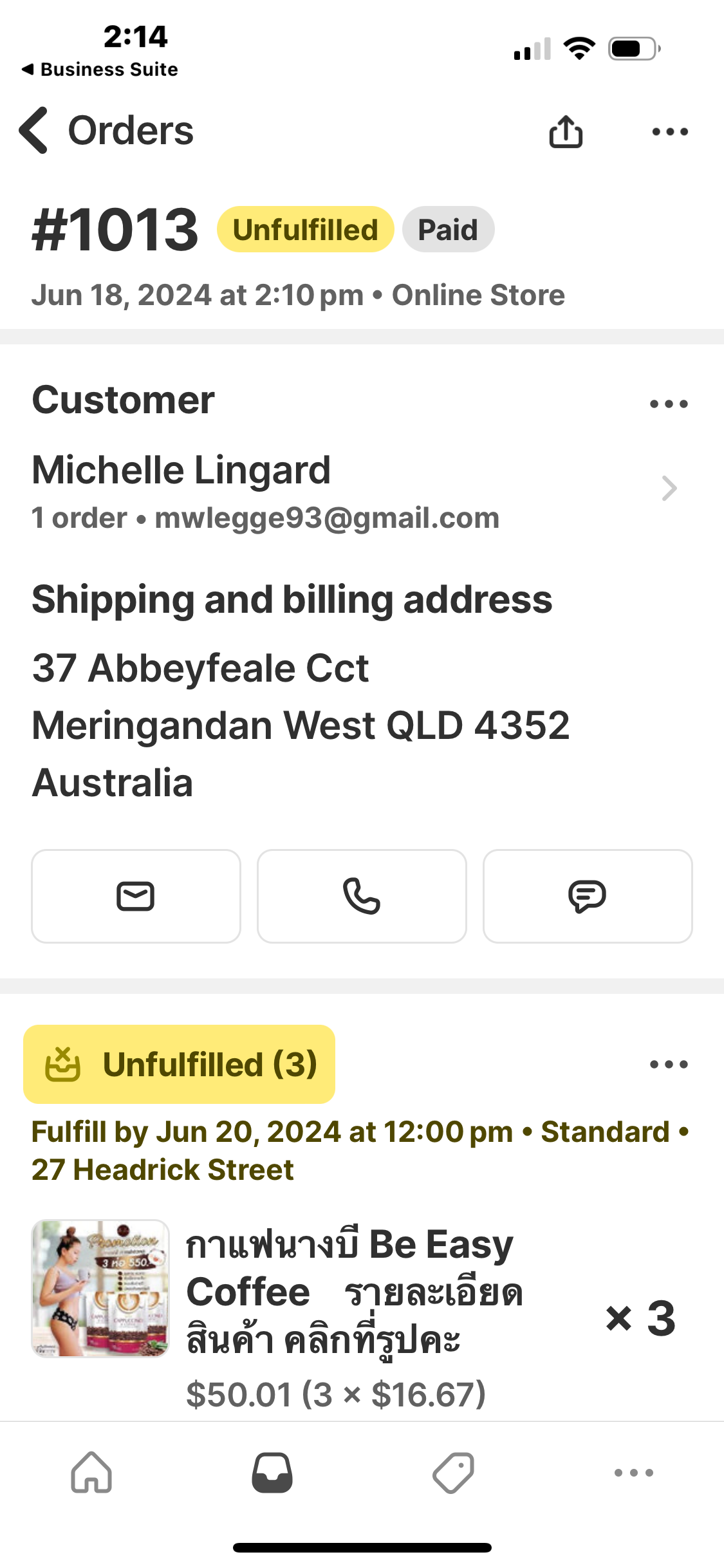This screenshot has width=724, height=1568.
Task: Switch to the Orders inbox tab
Action: tap(272, 1472)
